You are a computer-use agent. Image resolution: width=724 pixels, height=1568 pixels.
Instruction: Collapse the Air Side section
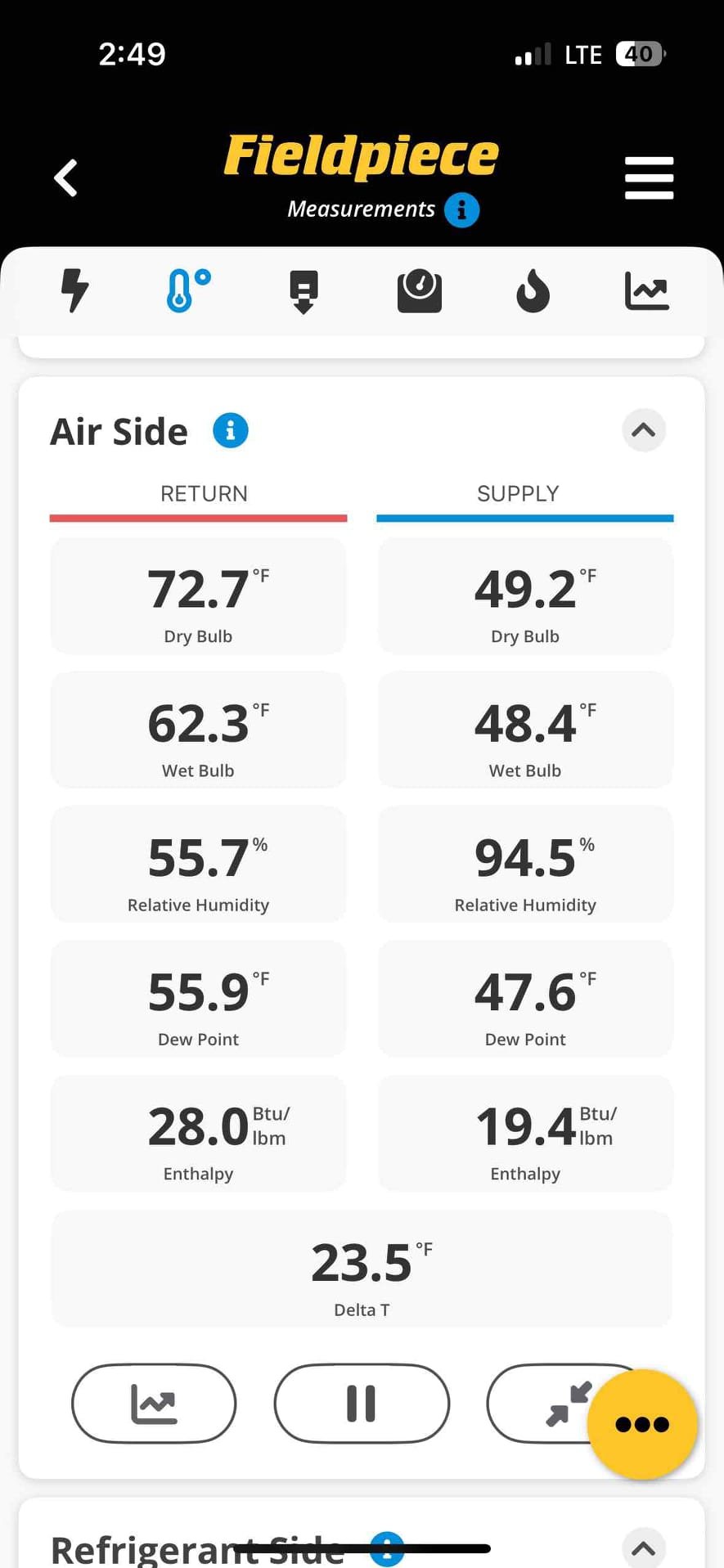[x=644, y=430]
